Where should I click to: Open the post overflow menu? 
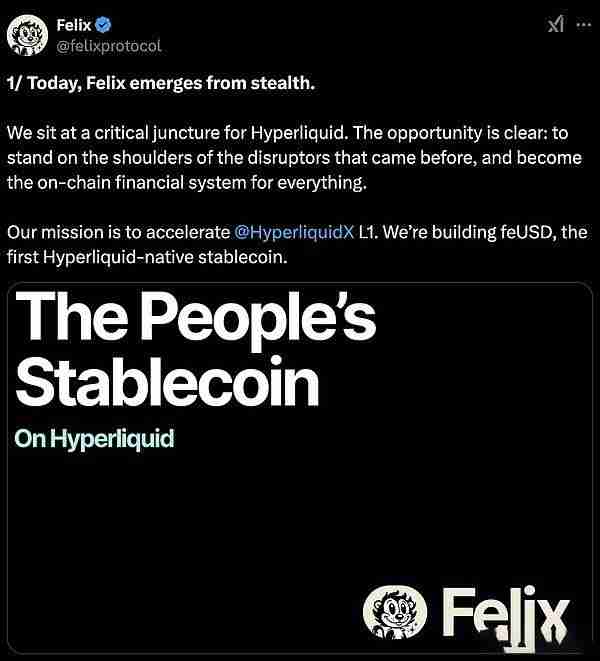[583, 25]
